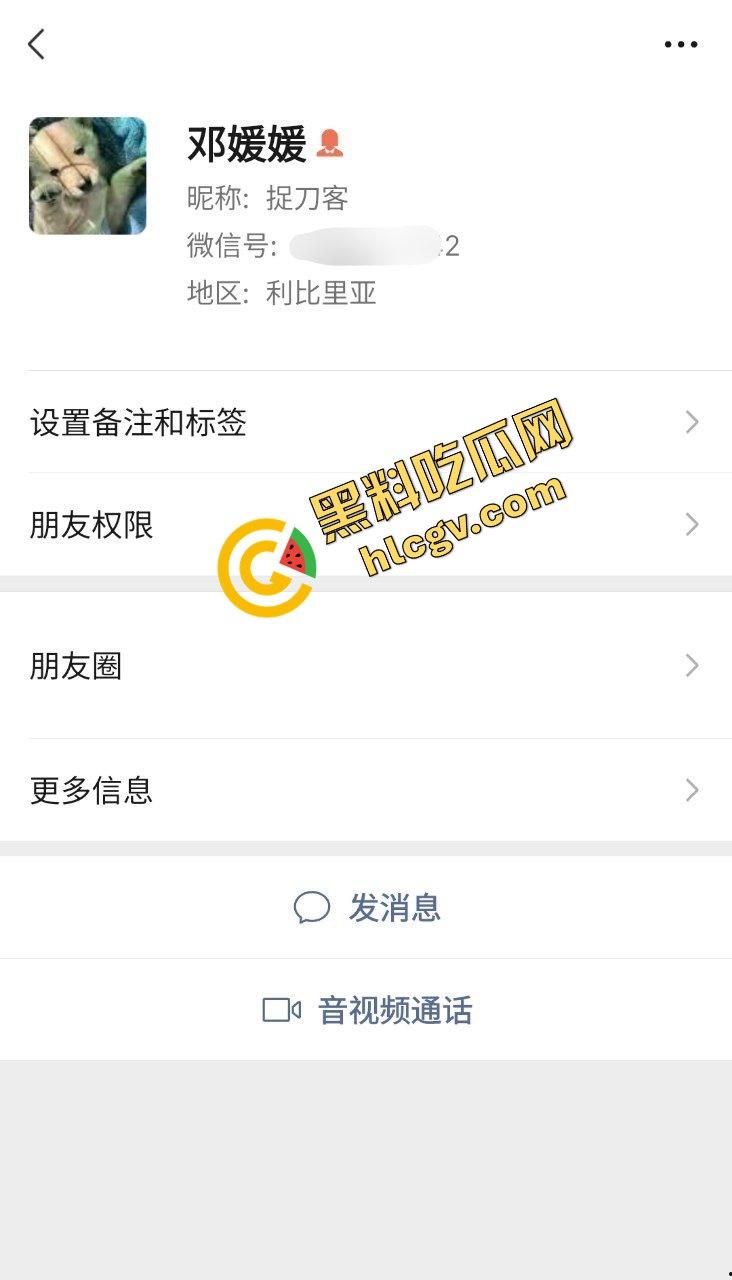This screenshot has height=1280, width=732.
Task: Start 音视频通话 call
Action: [x=367, y=1010]
